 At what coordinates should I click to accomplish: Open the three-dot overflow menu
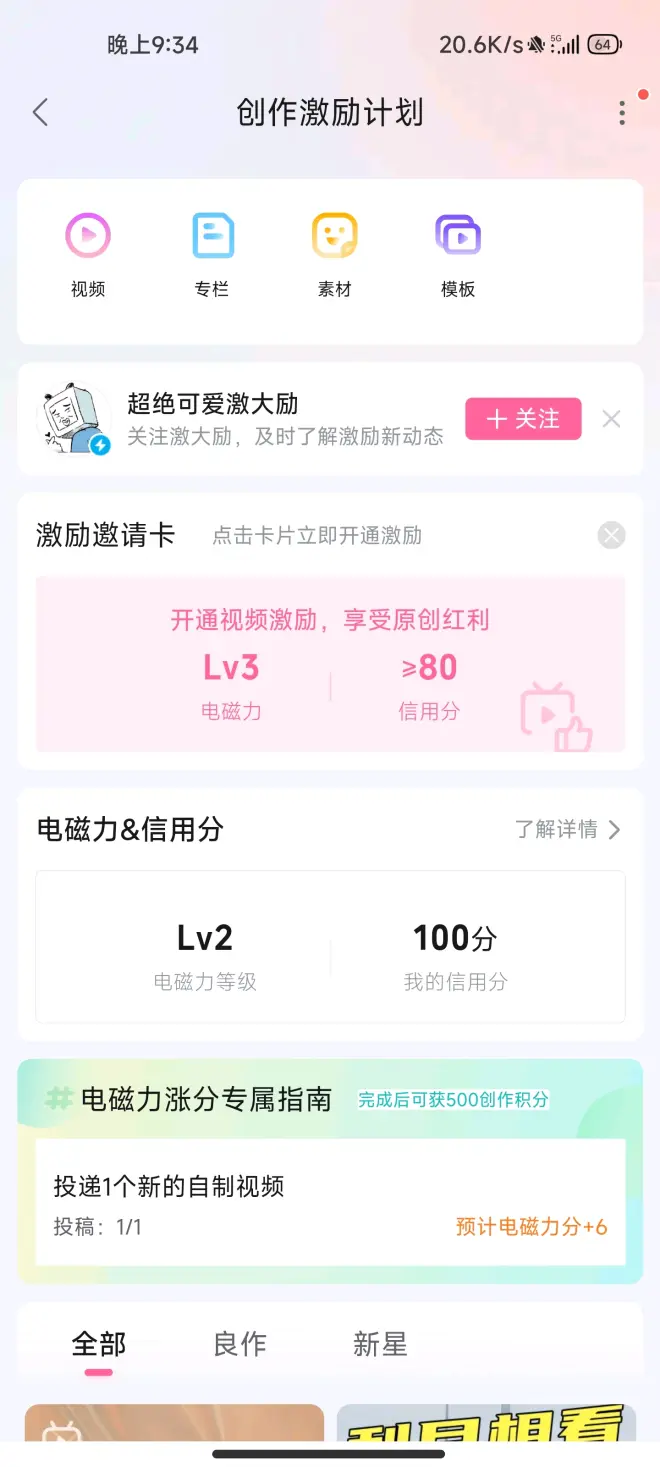tap(622, 112)
